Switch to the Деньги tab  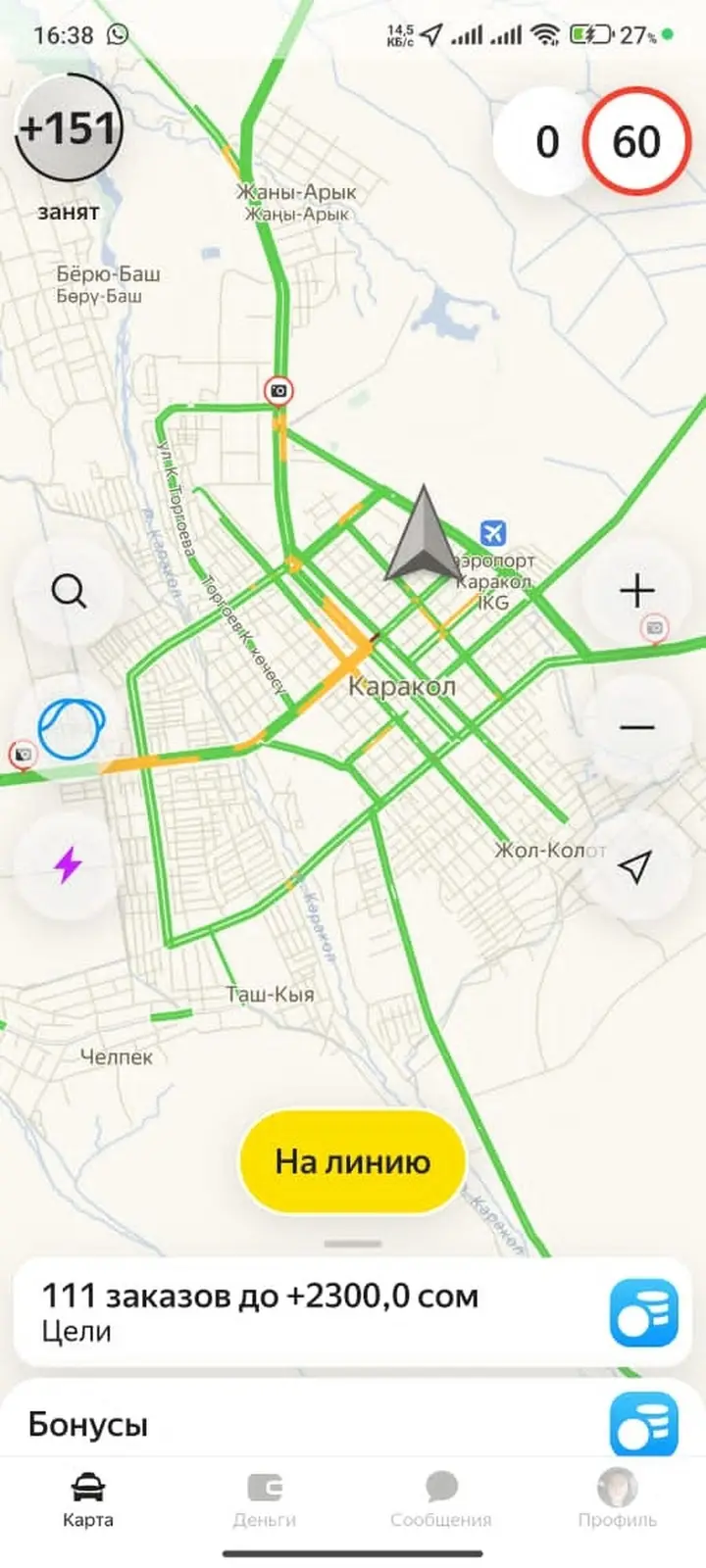tap(265, 1499)
